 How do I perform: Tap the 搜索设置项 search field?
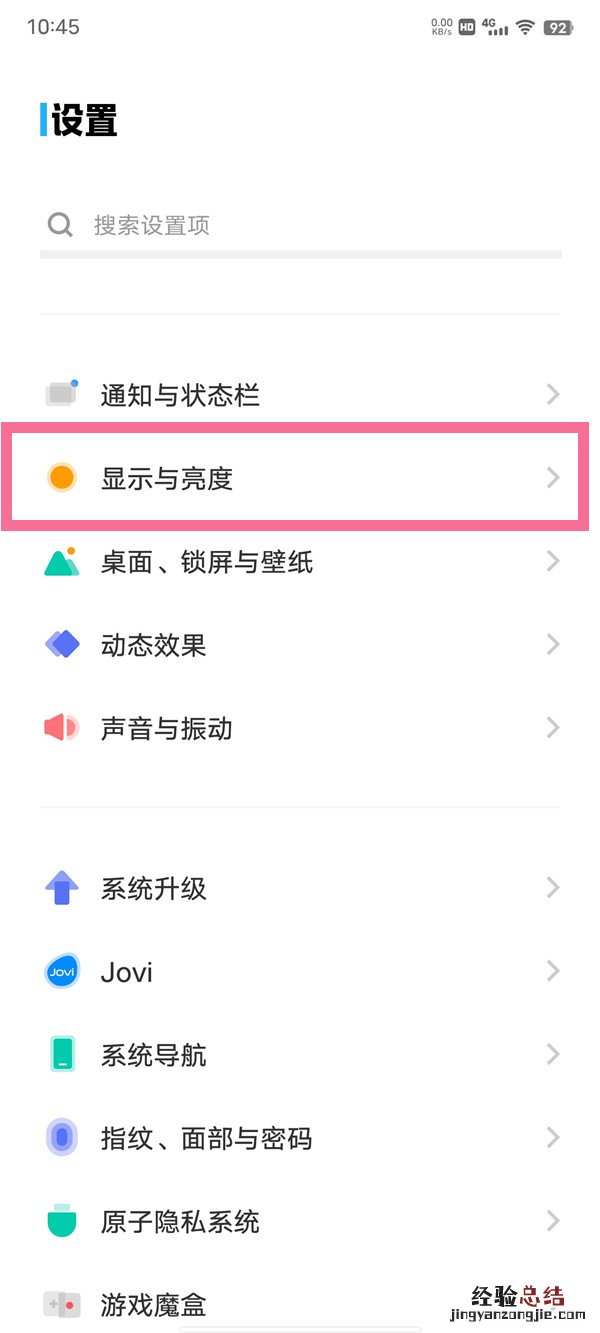[x=300, y=225]
